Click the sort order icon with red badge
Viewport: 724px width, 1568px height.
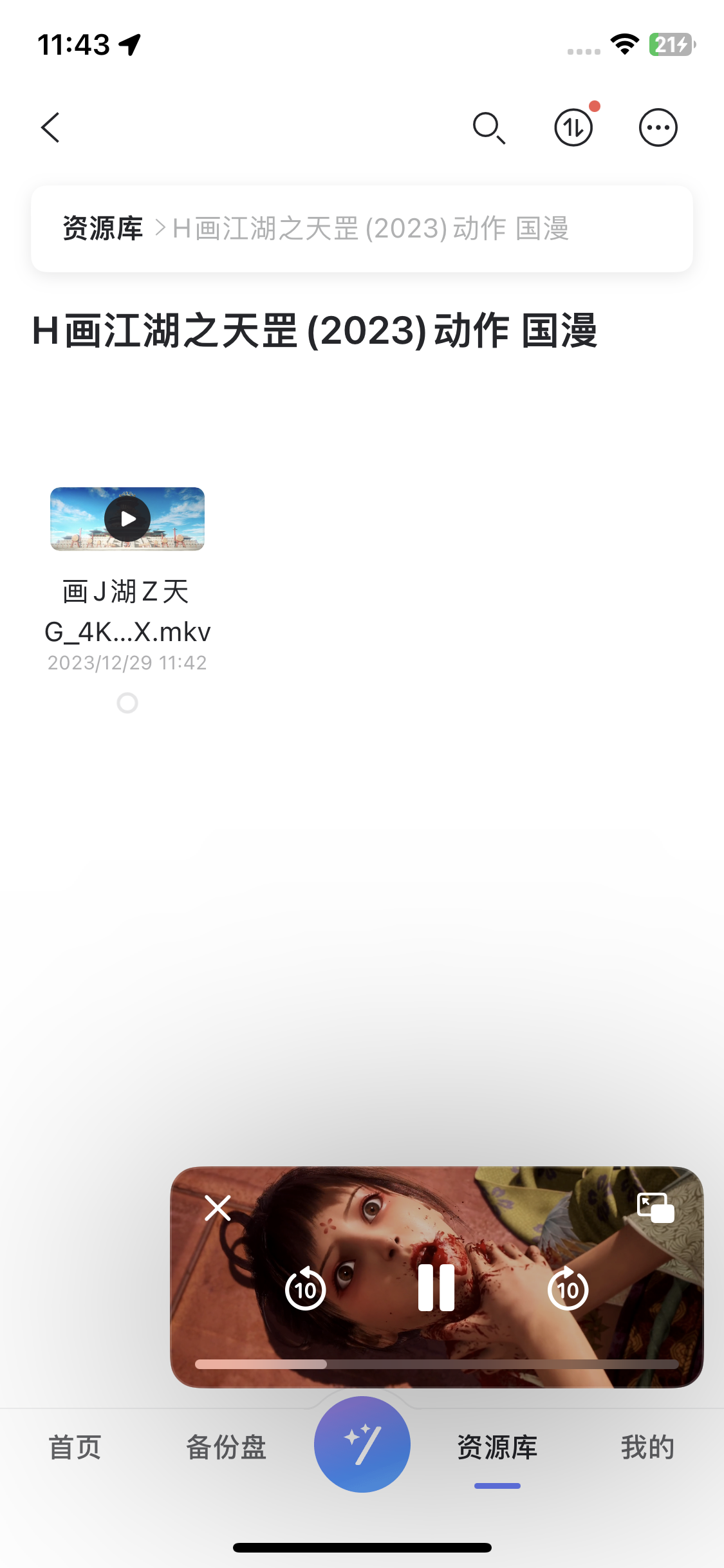[x=573, y=127]
